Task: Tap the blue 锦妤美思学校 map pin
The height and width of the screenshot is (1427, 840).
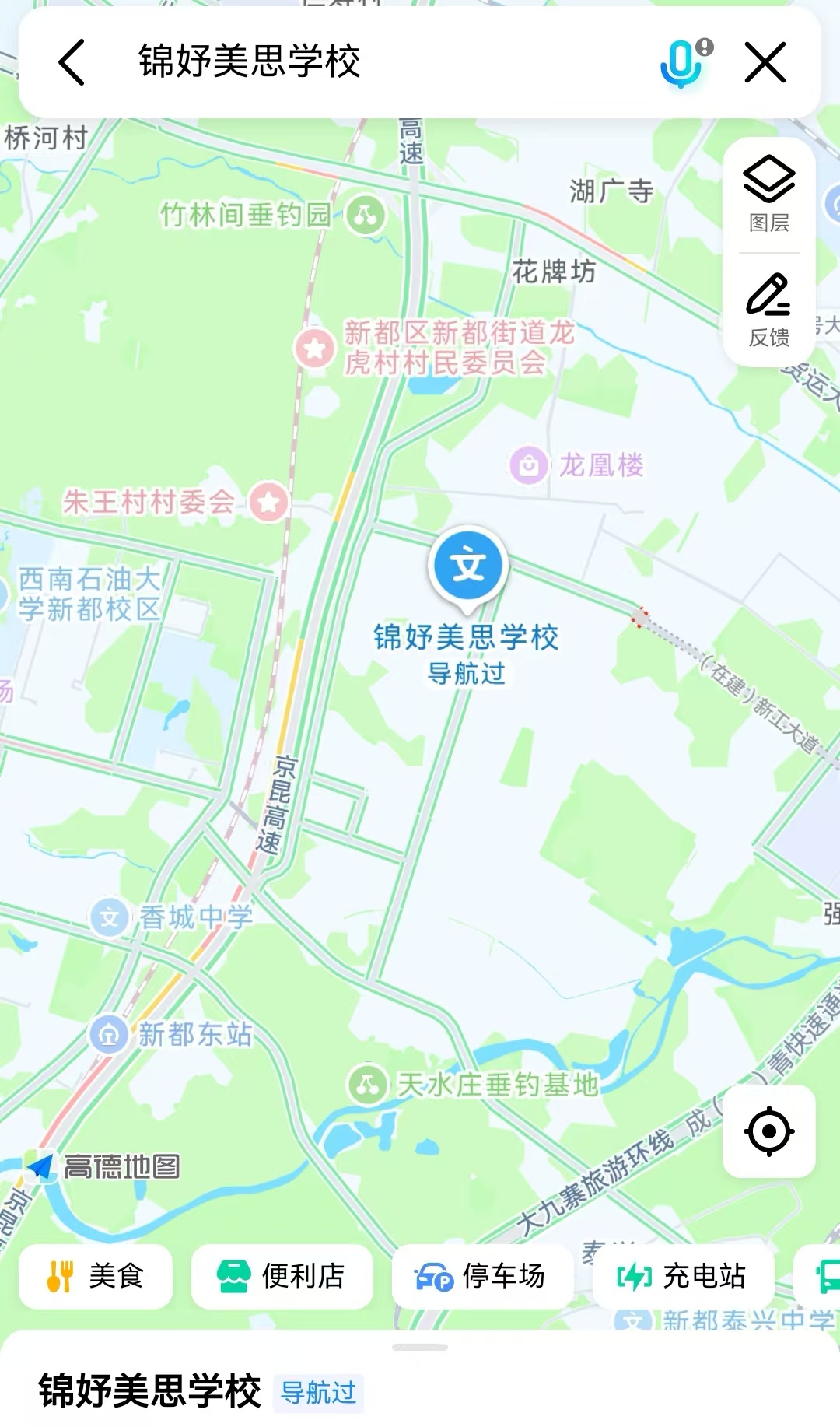Action: (468, 570)
